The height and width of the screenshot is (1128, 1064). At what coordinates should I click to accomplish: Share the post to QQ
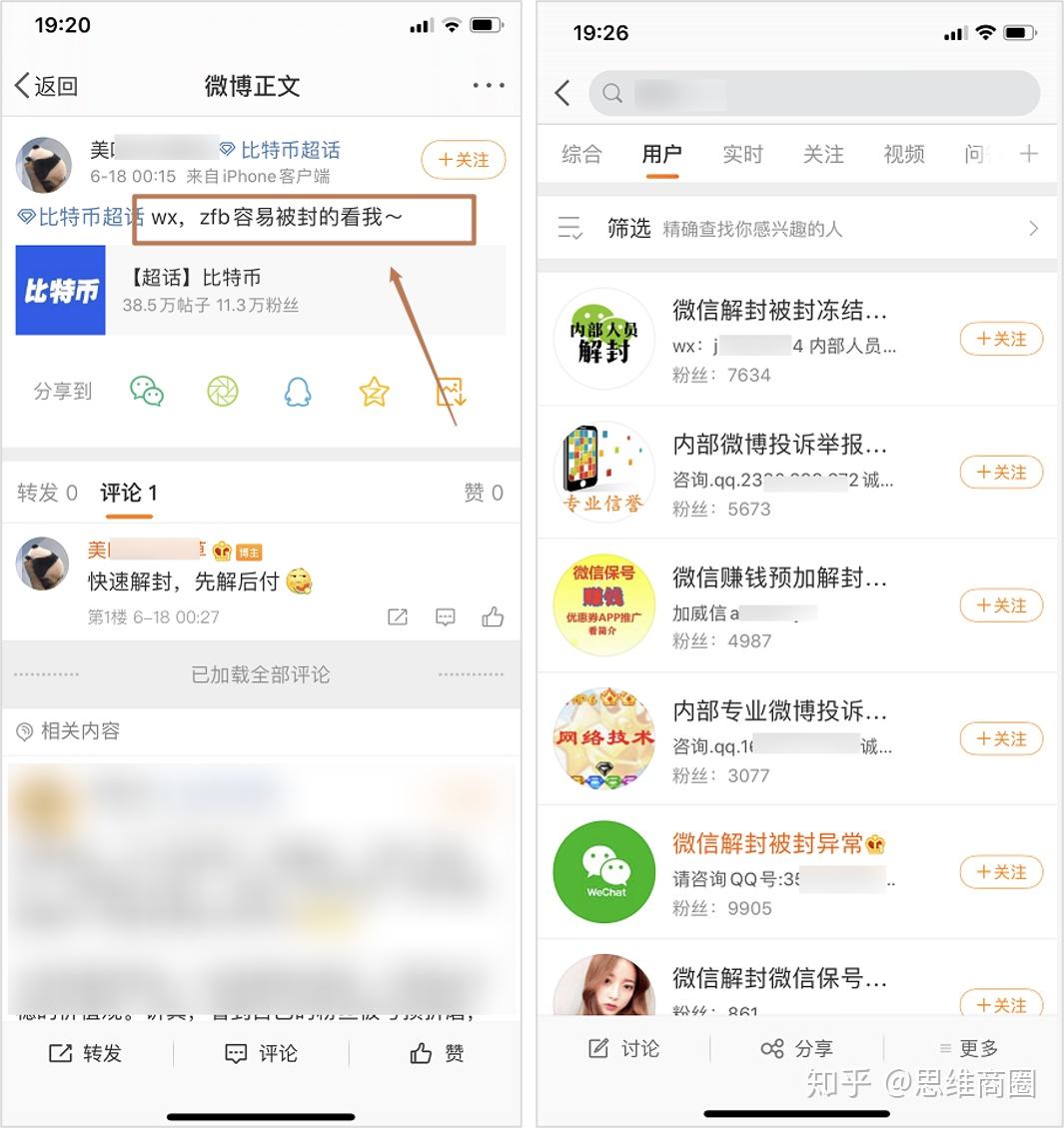[298, 392]
